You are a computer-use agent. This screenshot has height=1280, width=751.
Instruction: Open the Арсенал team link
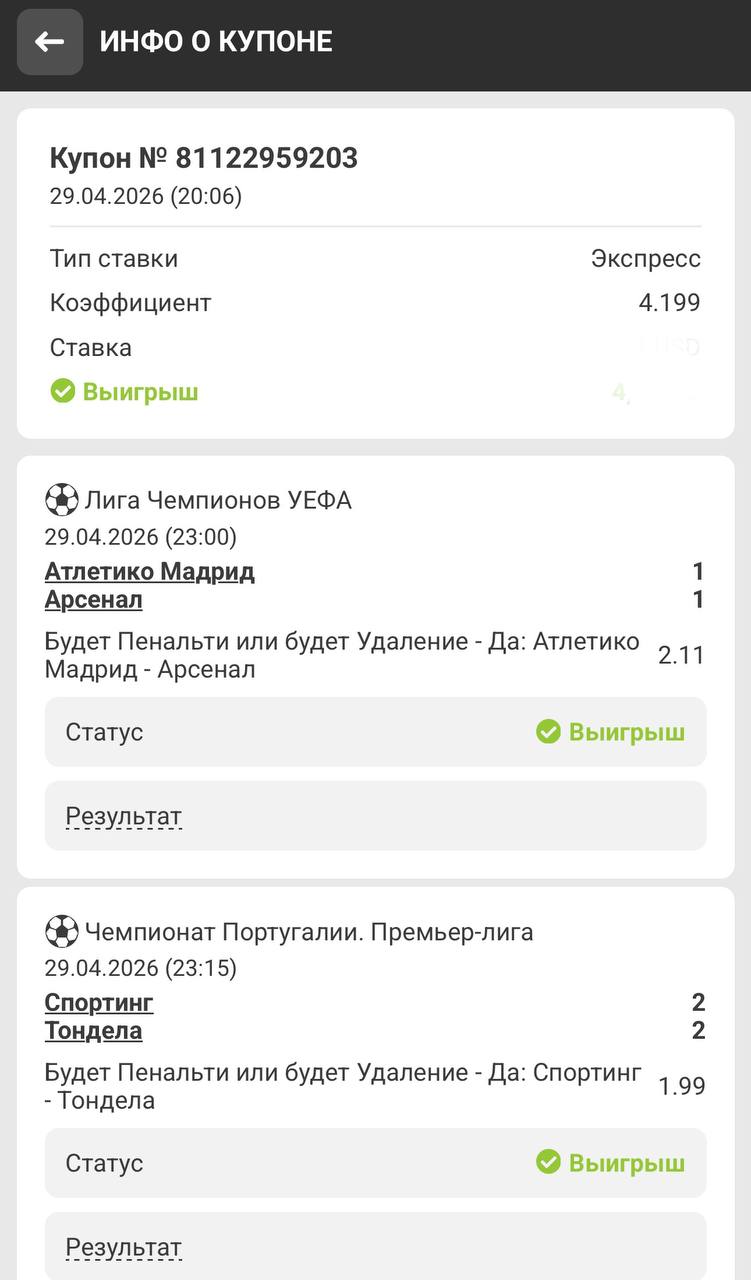click(x=93, y=600)
